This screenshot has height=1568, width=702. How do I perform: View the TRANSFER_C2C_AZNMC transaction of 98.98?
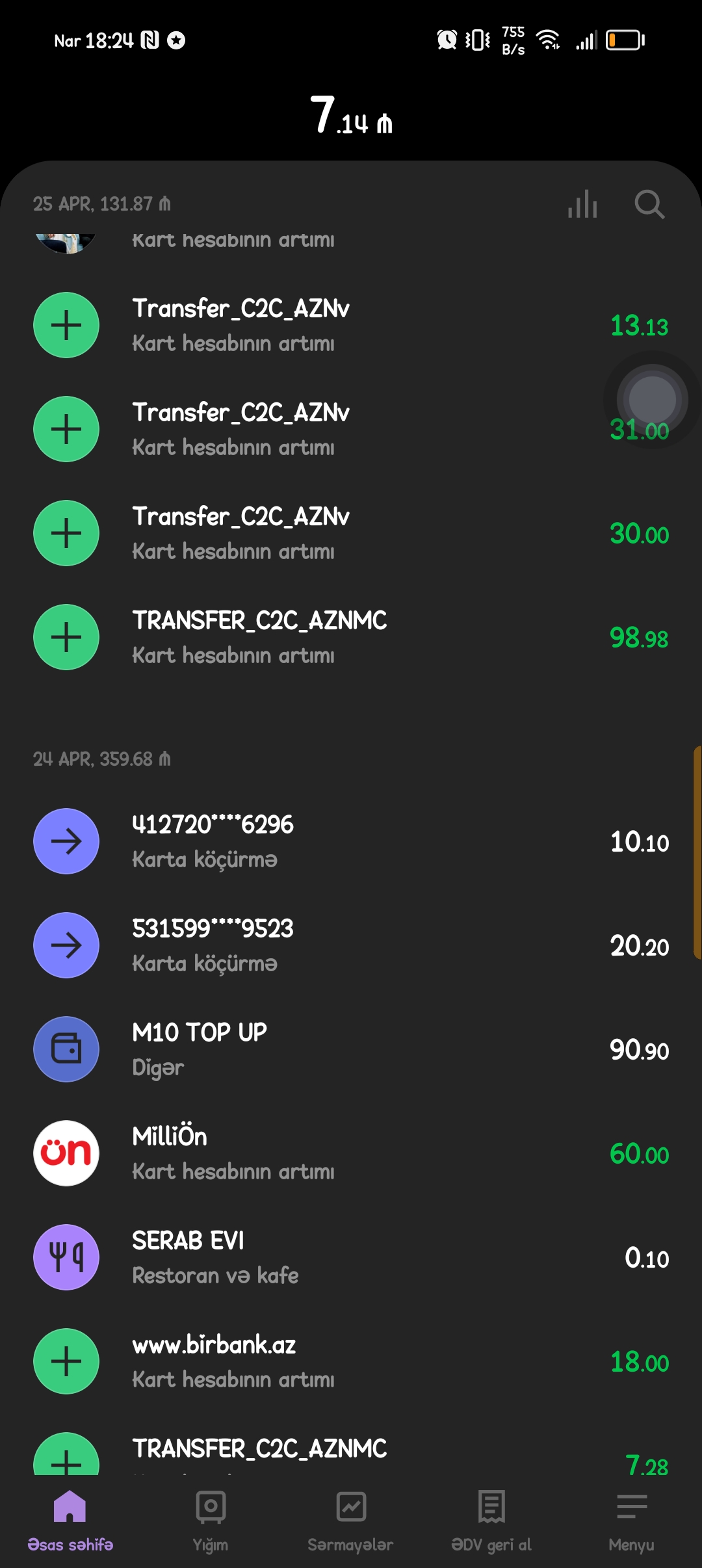pyautogui.click(x=351, y=637)
